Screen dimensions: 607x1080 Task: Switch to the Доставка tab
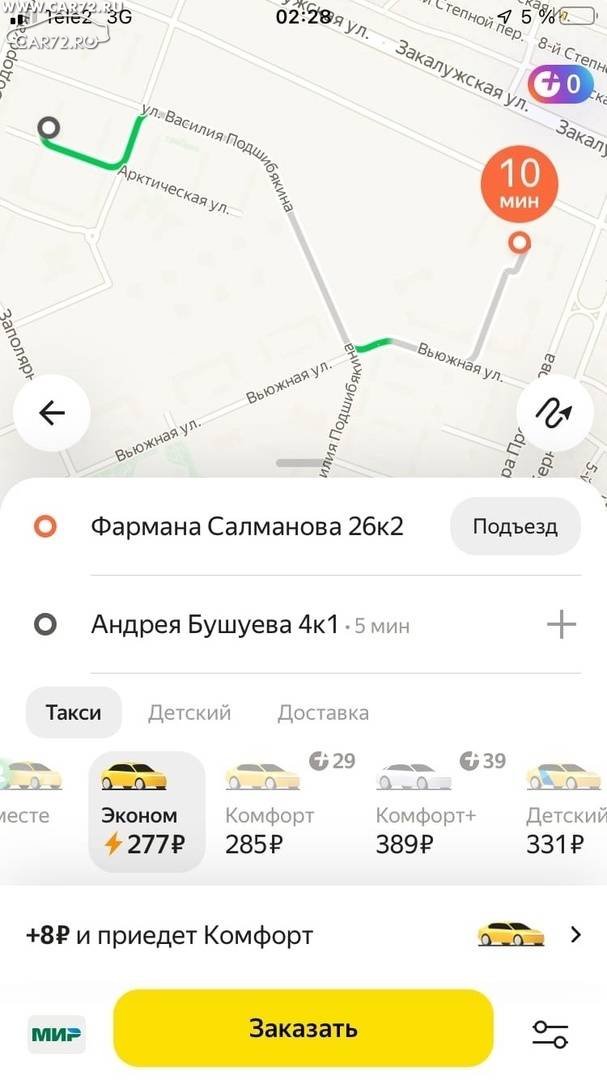click(322, 713)
